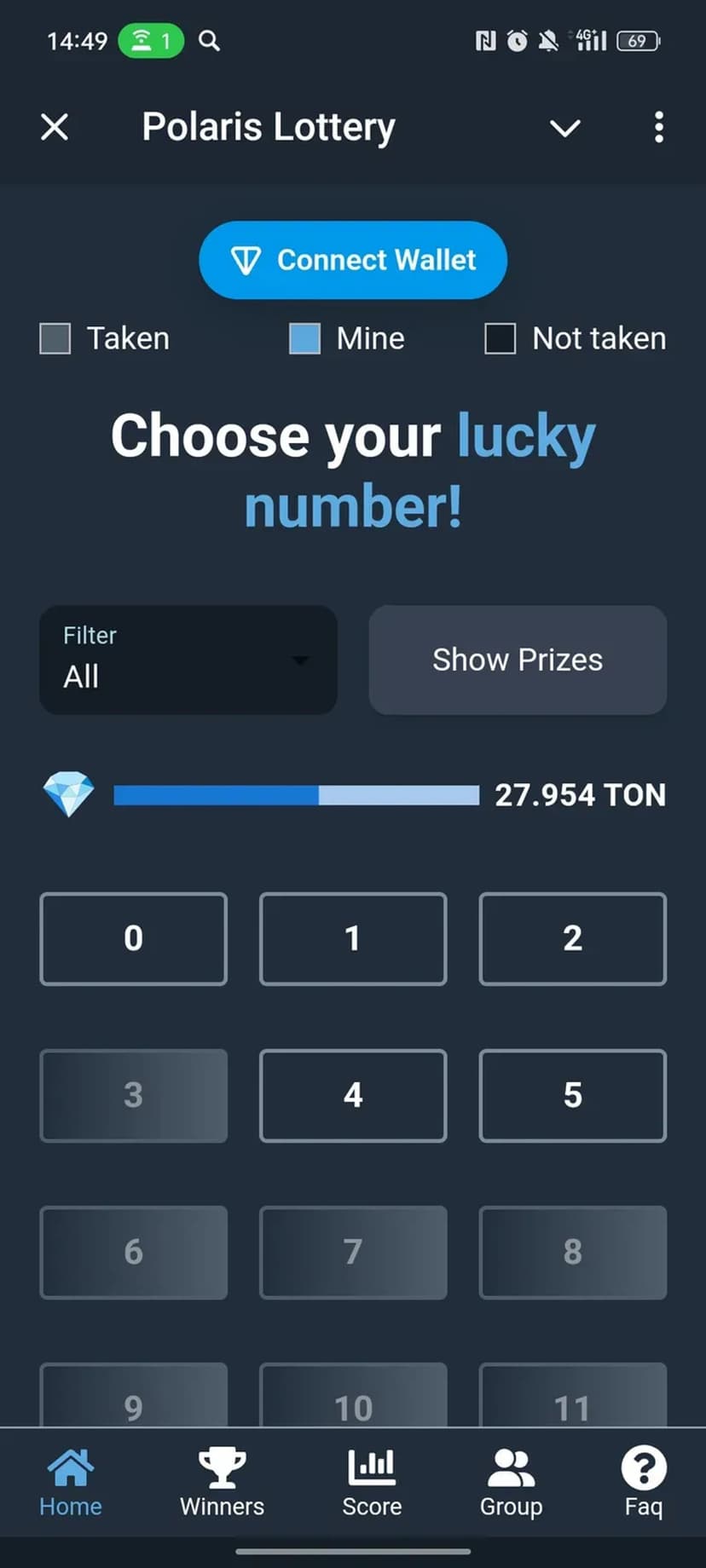Tap the taken number 3 tile
The width and height of the screenshot is (706, 1568).
coord(134,1095)
